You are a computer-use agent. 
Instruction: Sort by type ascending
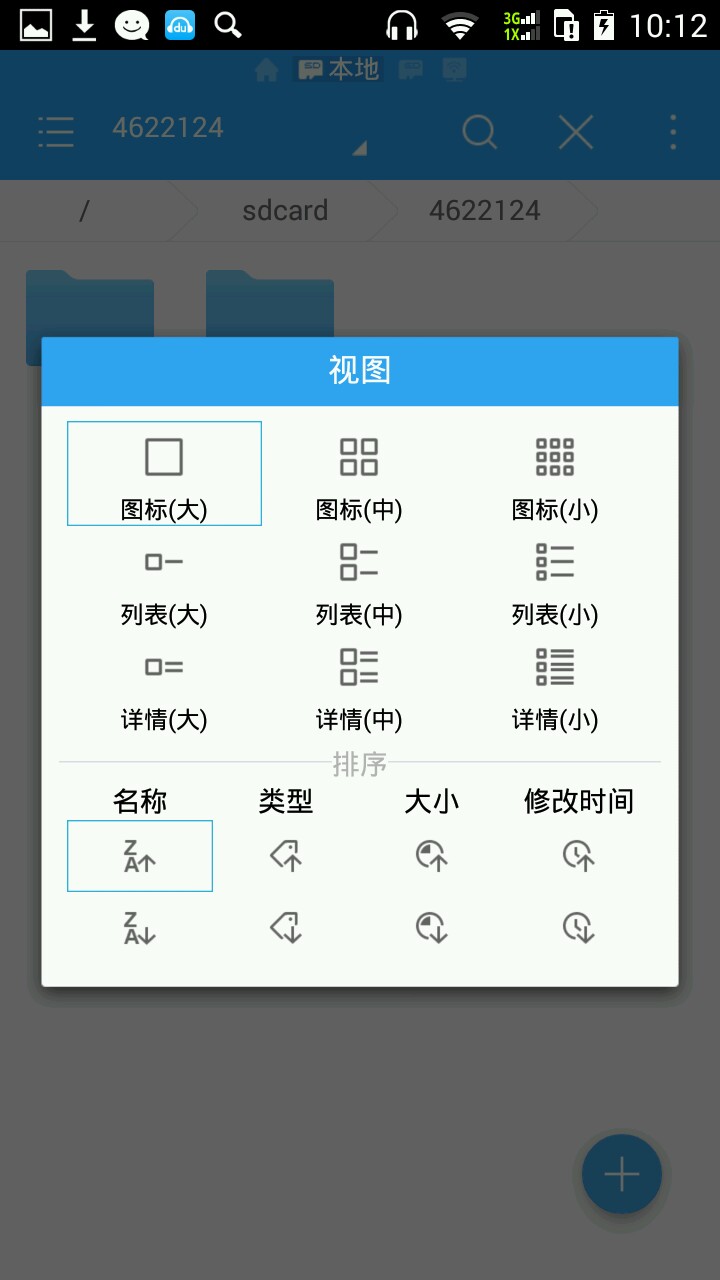[286, 856]
